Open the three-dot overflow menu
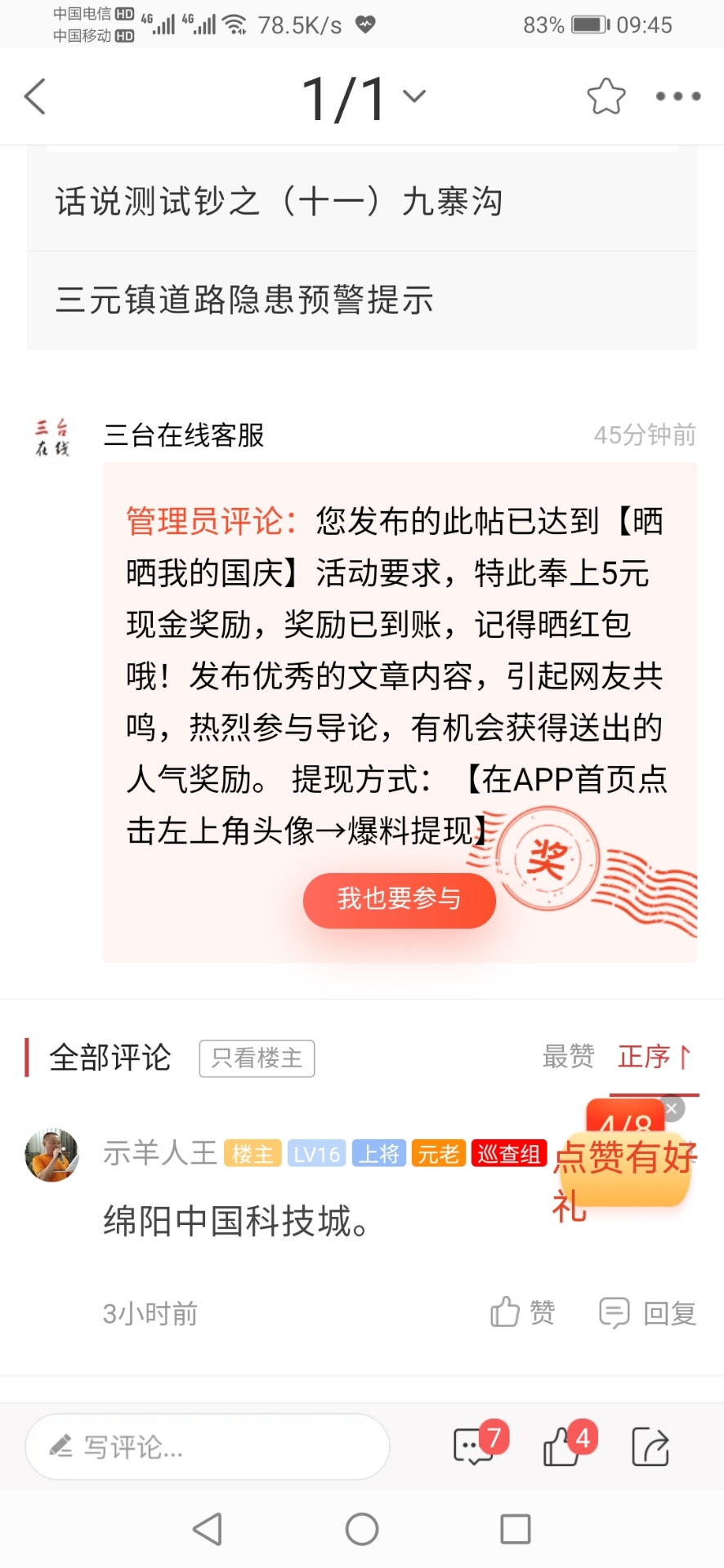 click(x=677, y=96)
